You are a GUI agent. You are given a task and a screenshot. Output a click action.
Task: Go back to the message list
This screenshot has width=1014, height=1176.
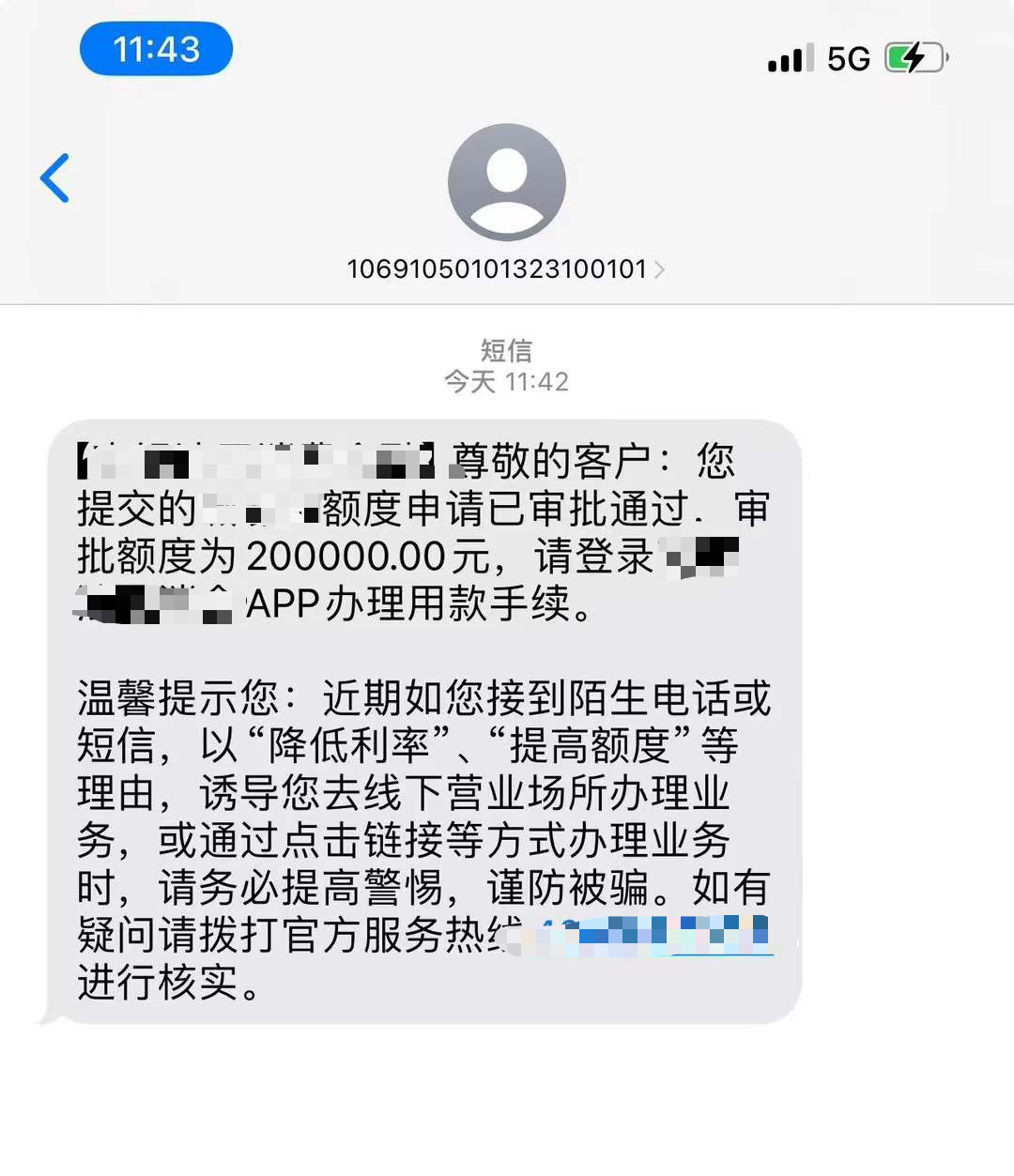tap(55, 178)
